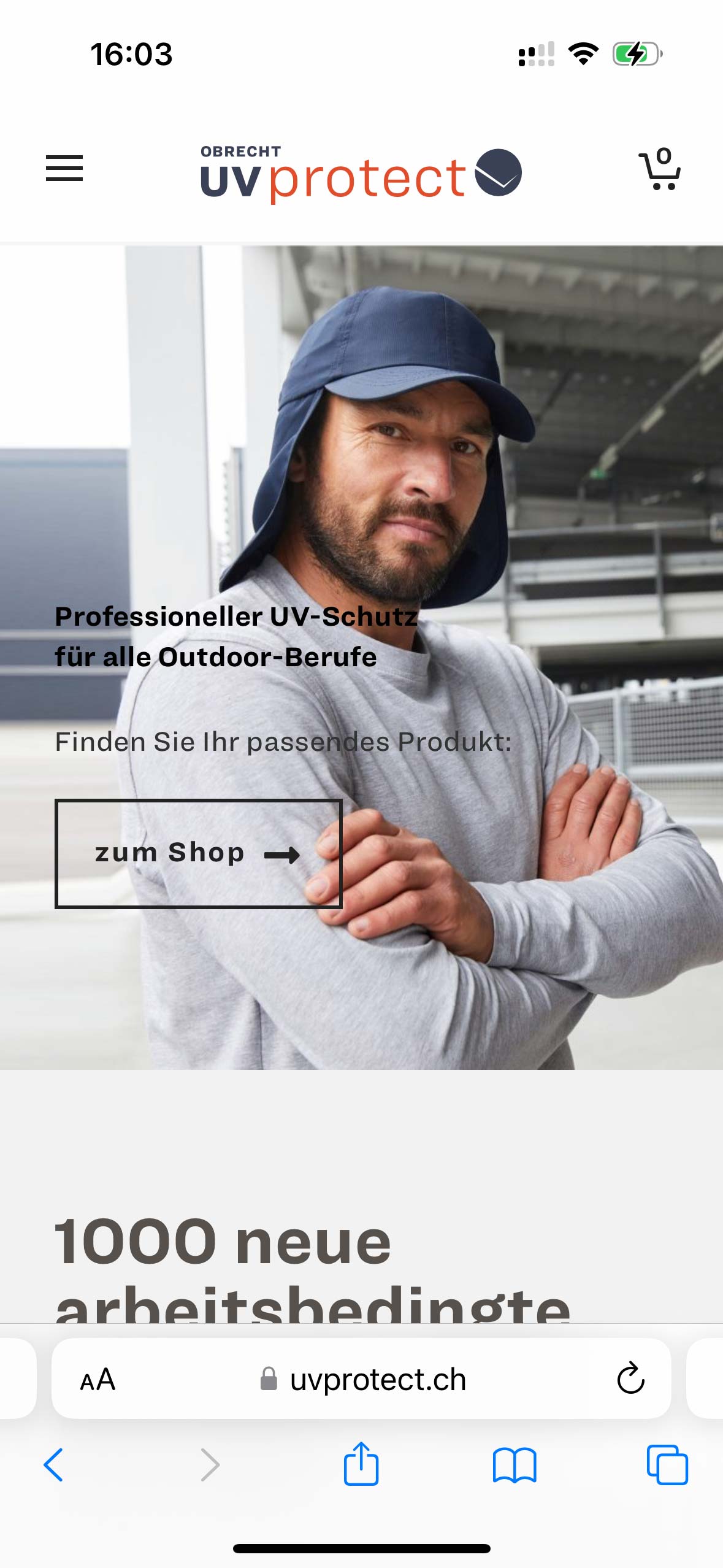Go to the shop via zum Shop
The image size is (723, 1568).
point(198,853)
